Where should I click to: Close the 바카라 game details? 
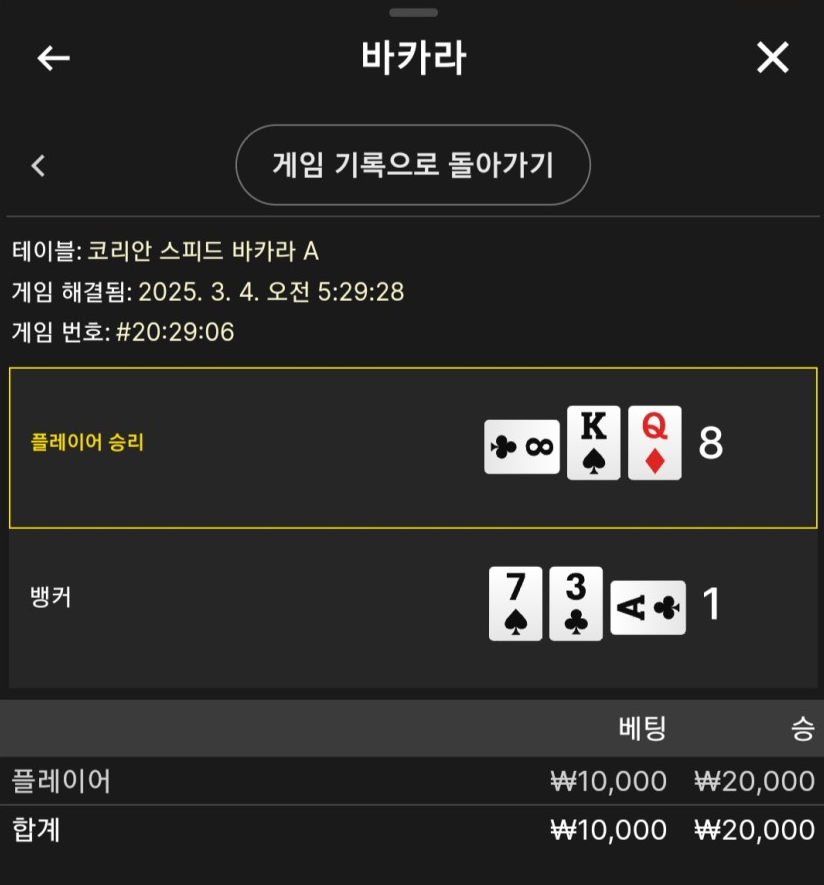pyautogui.click(x=772, y=58)
